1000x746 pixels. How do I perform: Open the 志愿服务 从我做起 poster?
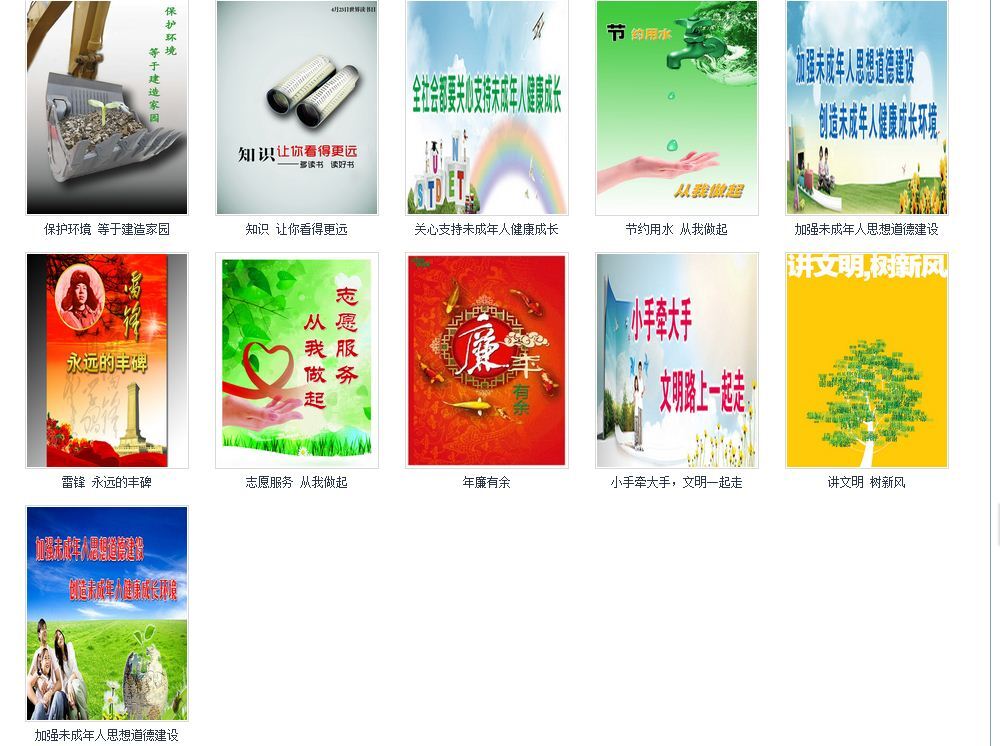(x=297, y=360)
